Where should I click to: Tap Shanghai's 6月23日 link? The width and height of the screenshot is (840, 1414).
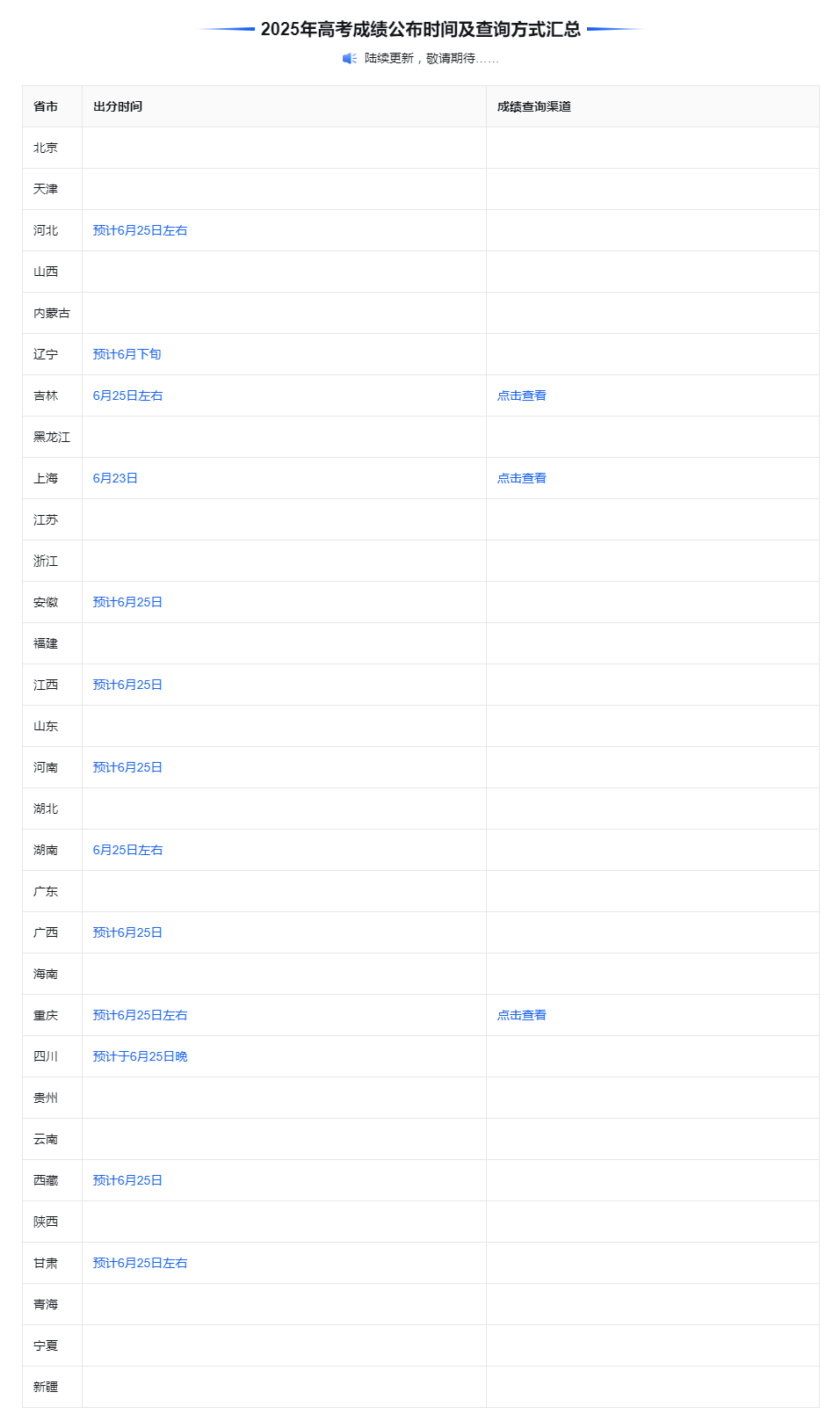point(115,478)
